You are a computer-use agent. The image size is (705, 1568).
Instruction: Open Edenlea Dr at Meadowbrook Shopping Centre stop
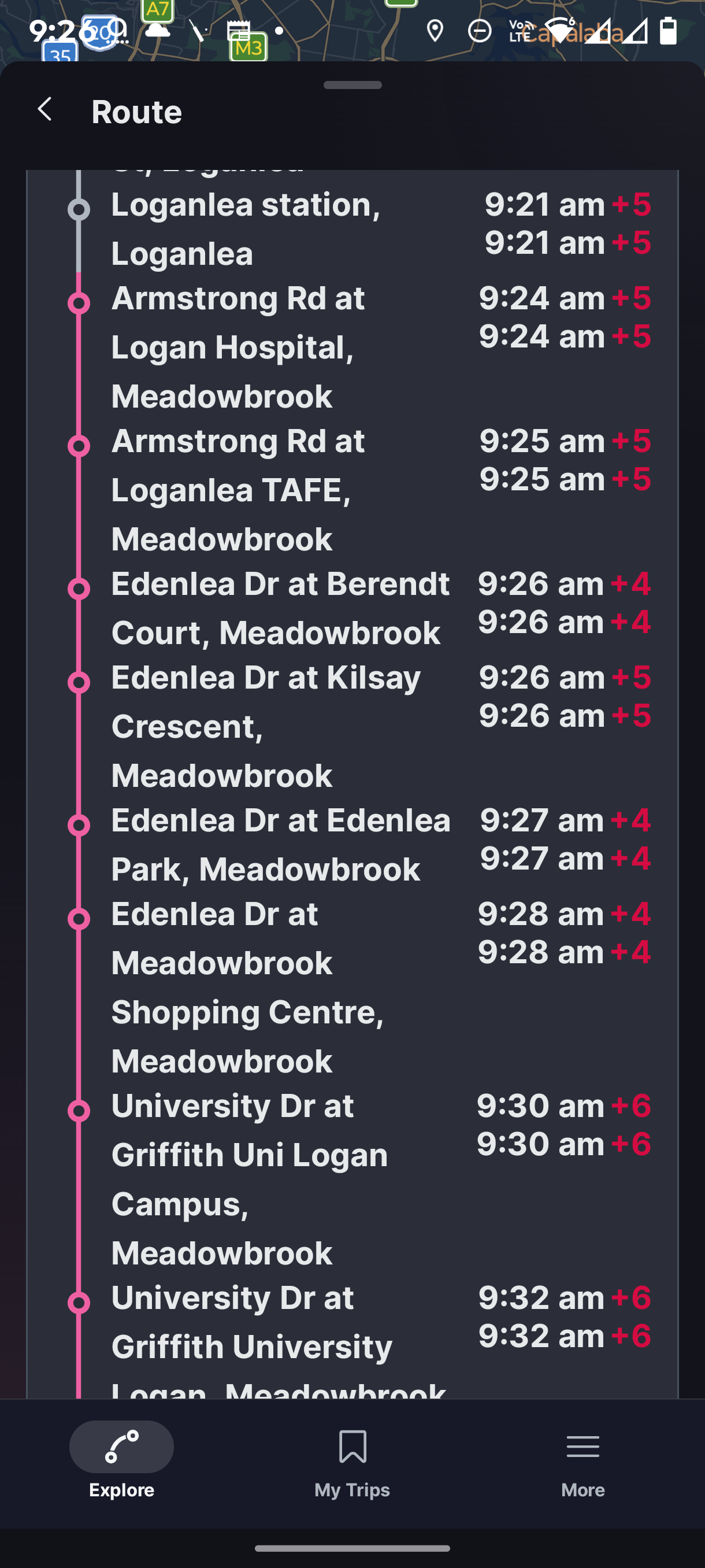(353, 988)
